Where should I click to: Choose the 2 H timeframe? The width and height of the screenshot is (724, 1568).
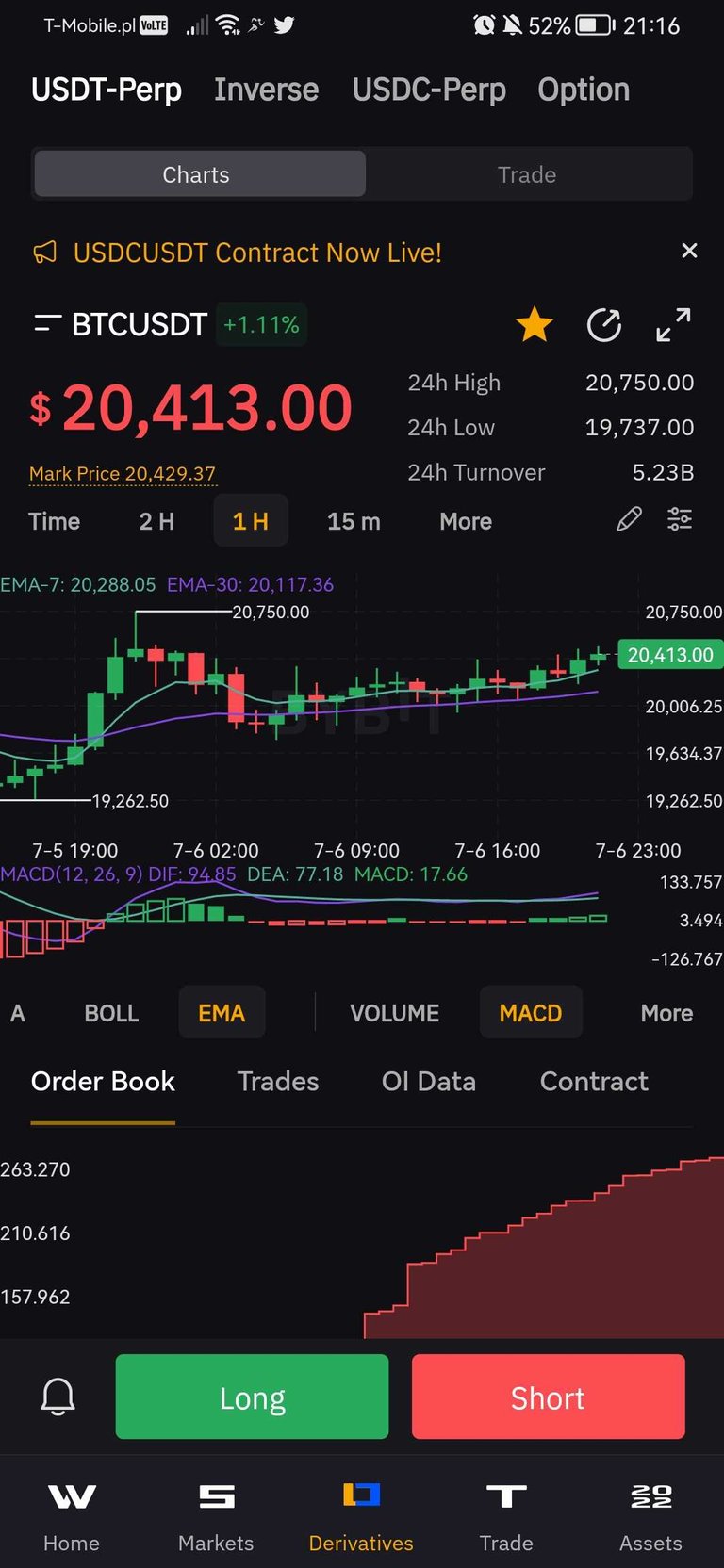[156, 521]
